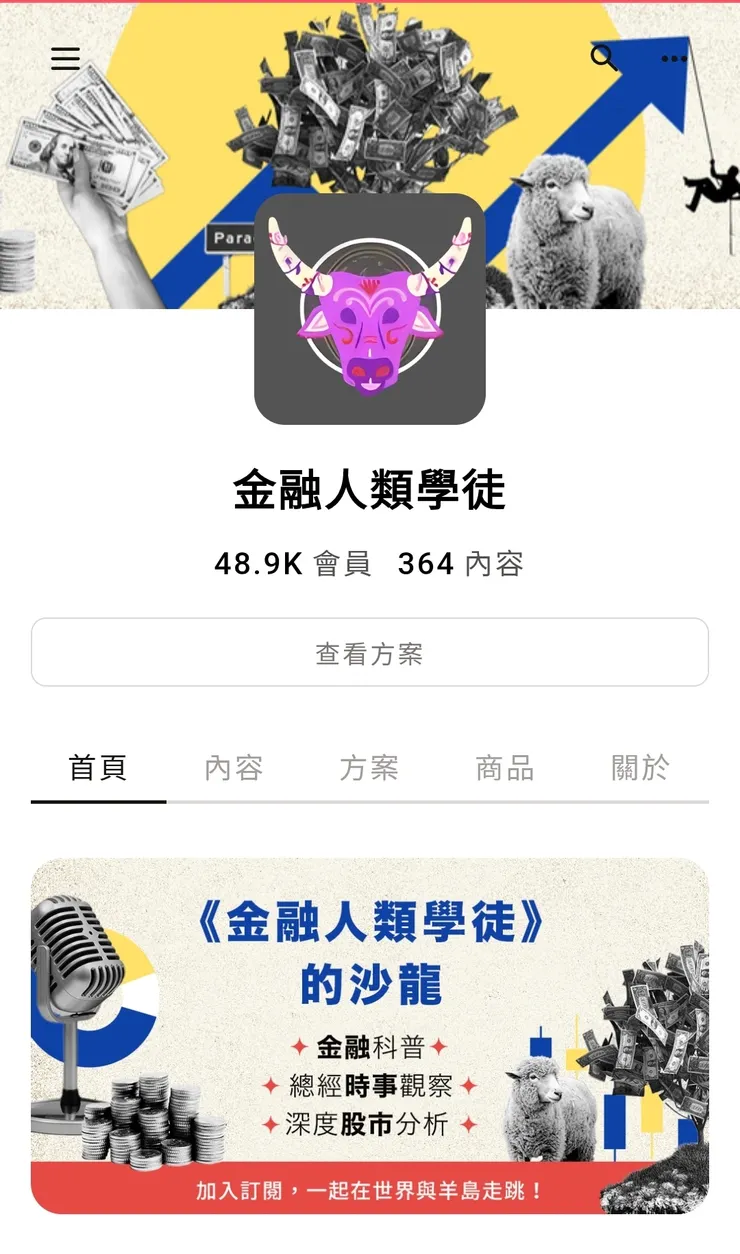This screenshot has height=1254, width=740.
Task: Open the three-dot more options menu
Action: [x=674, y=58]
